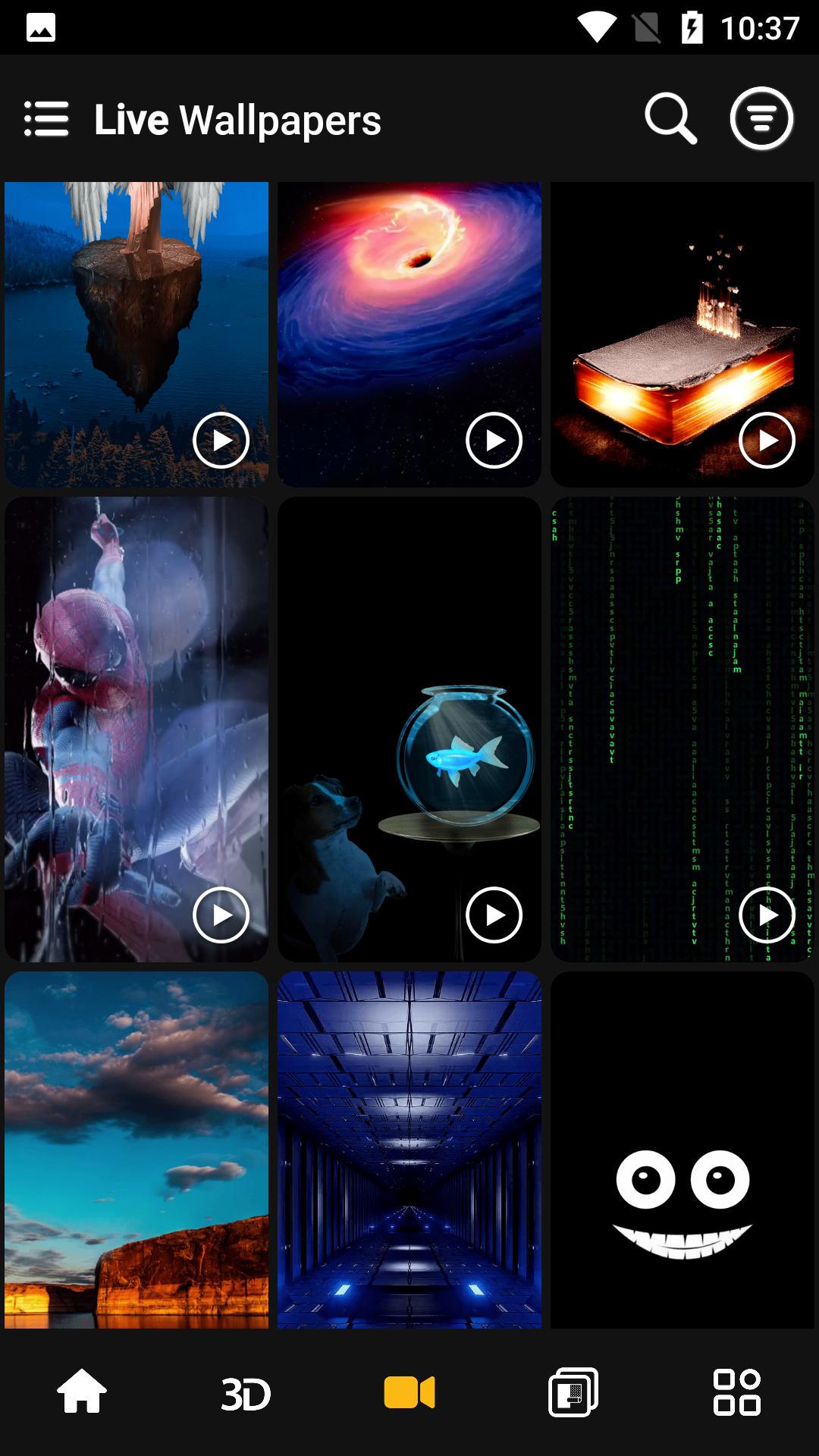Select the live video wallpapers tab
819x1456 pixels.
pos(409,1392)
